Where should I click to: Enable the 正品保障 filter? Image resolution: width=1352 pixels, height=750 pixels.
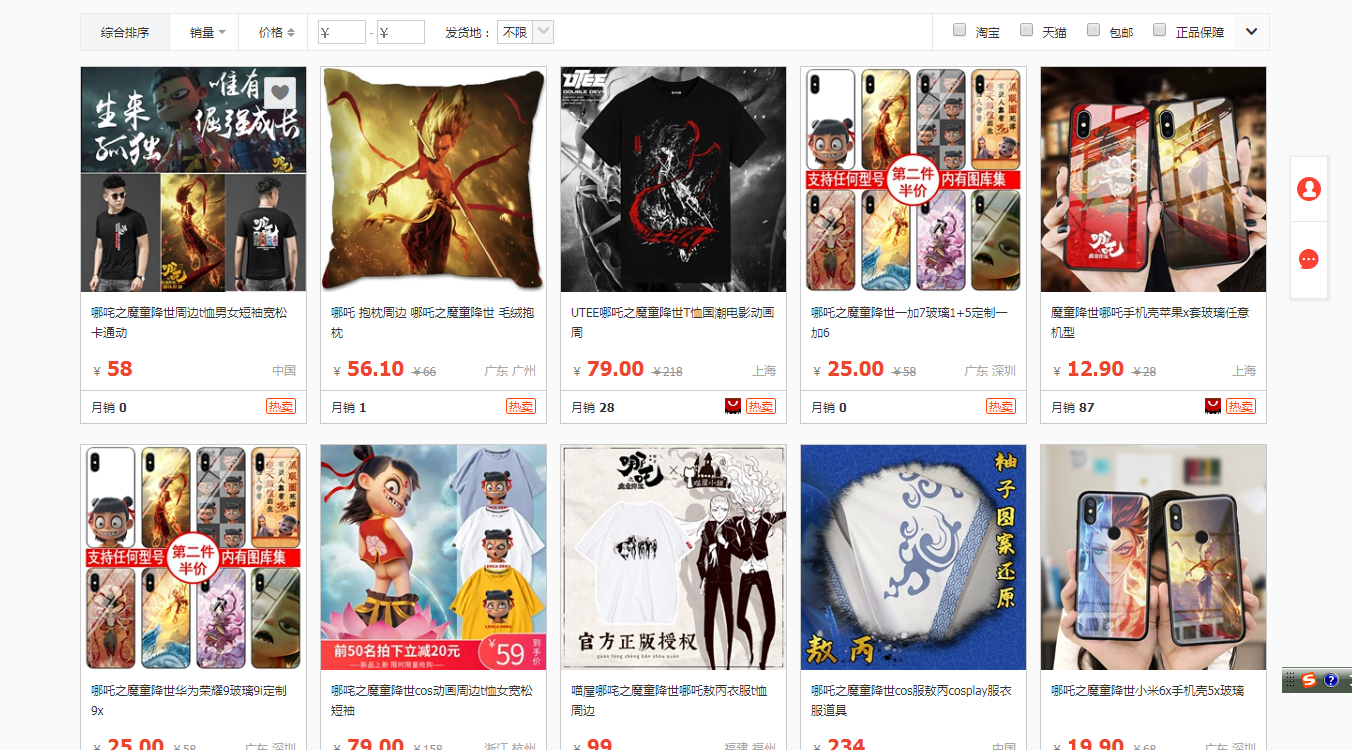tap(1160, 30)
